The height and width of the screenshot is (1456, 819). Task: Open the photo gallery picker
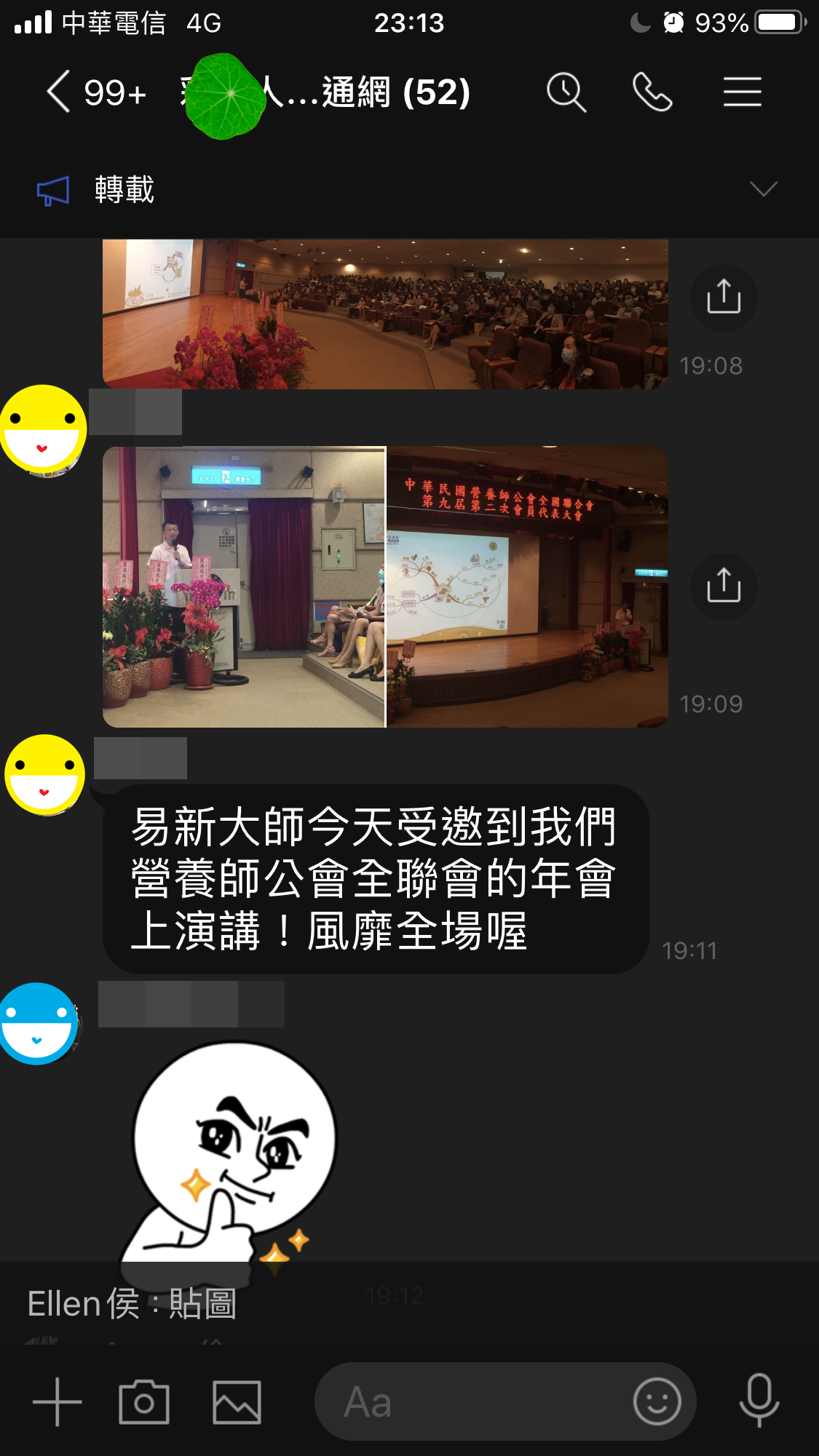pyautogui.click(x=237, y=1402)
